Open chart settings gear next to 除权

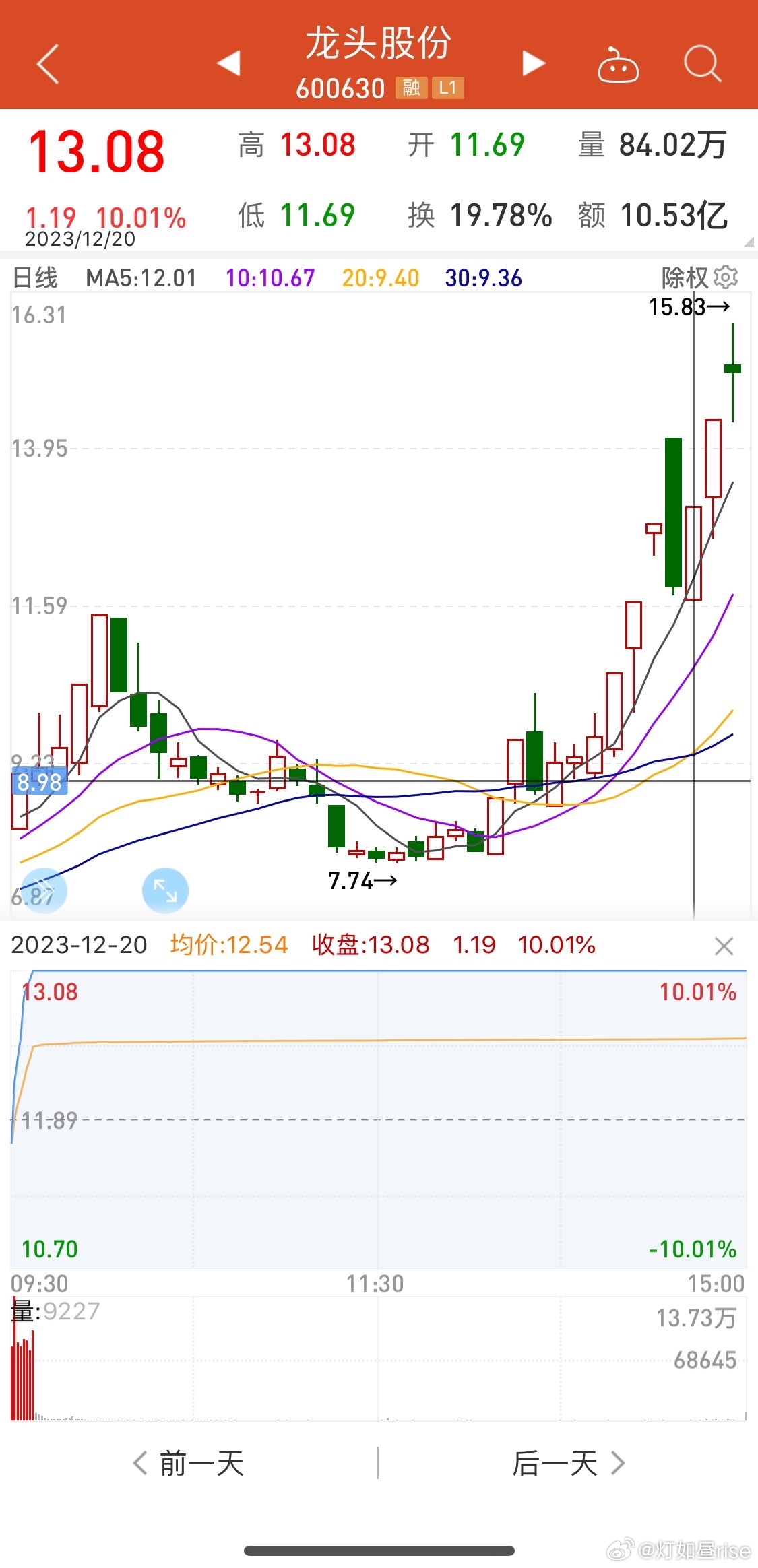(x=726, y=277)
